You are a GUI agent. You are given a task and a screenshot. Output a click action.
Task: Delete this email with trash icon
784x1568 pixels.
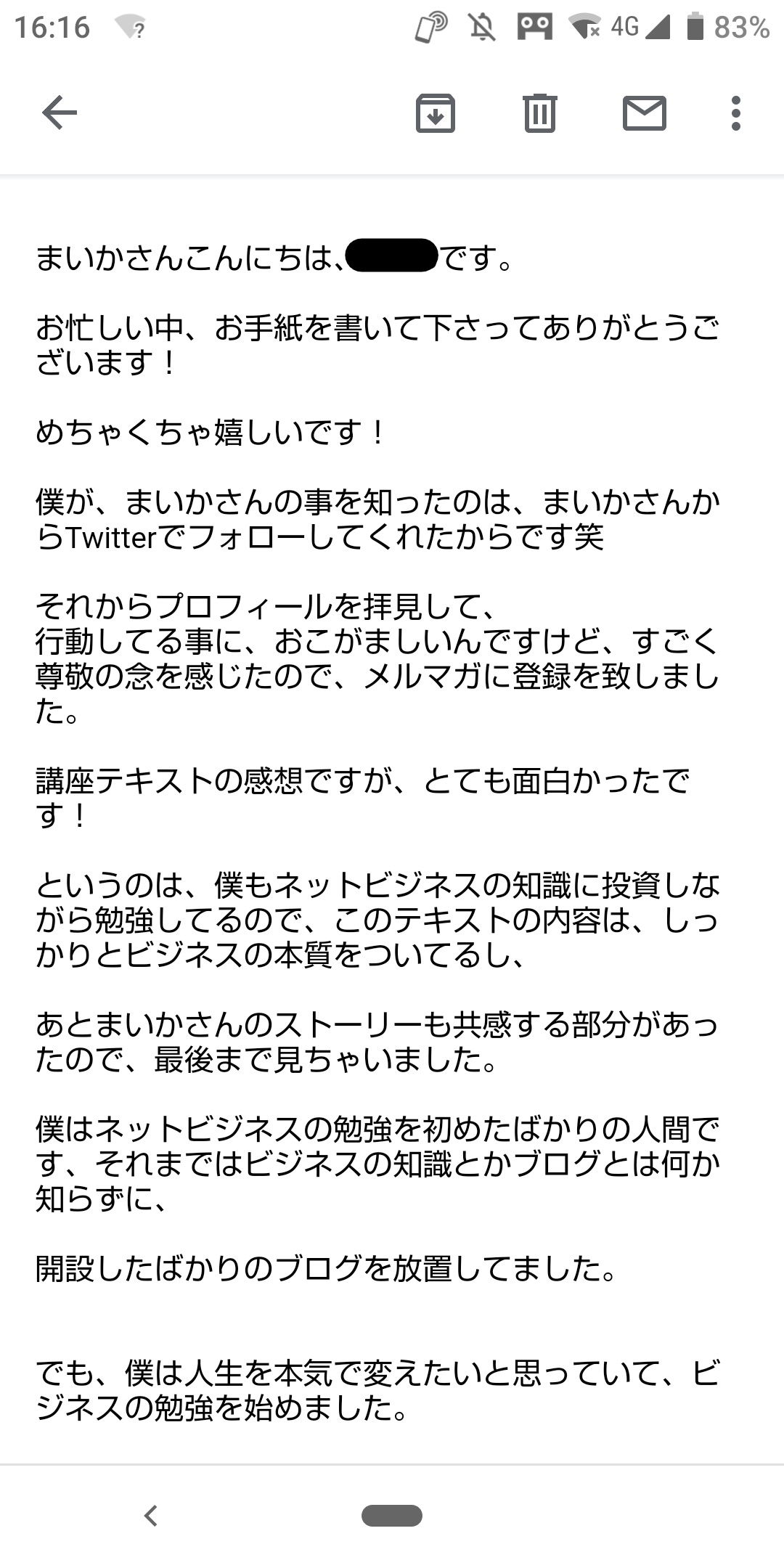pyautogui.click(x=539, y=113)
